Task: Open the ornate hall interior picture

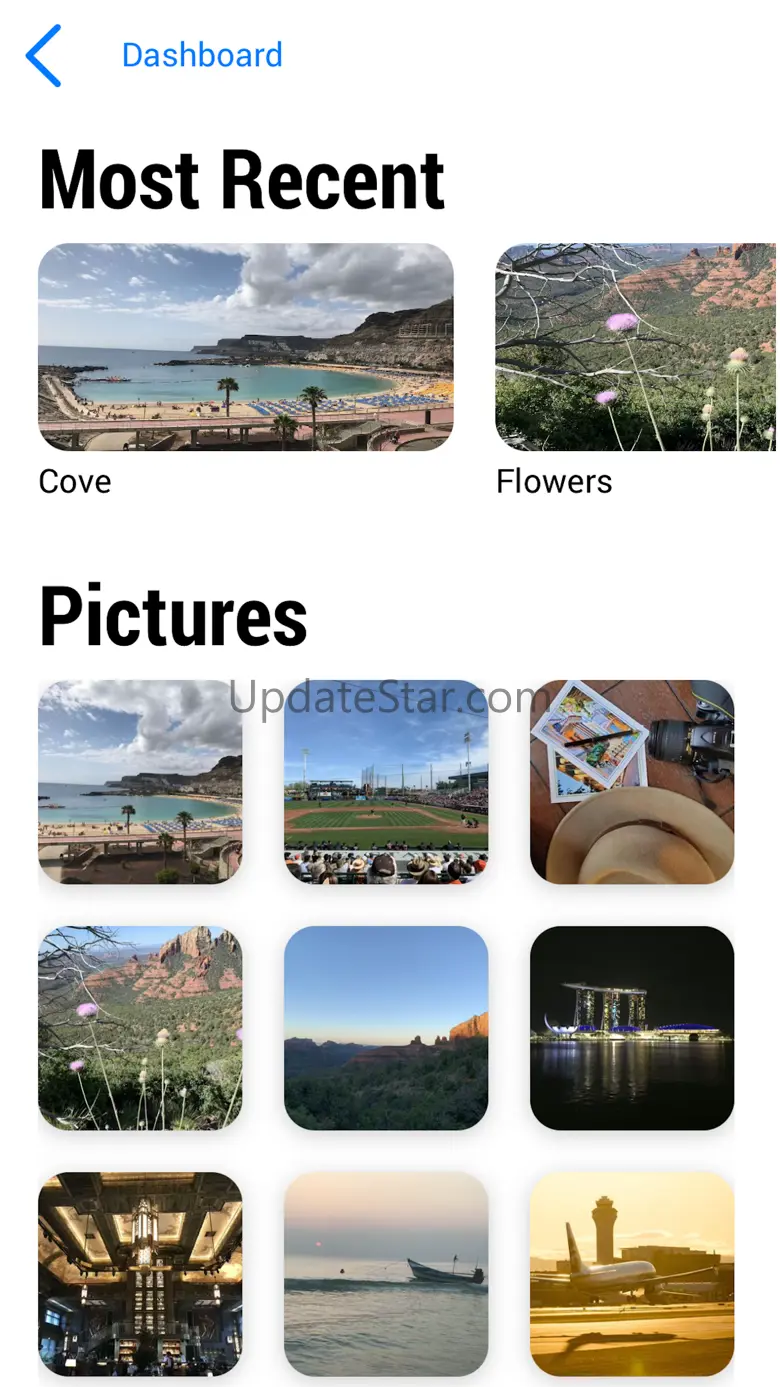Action: click(140, 1274)
